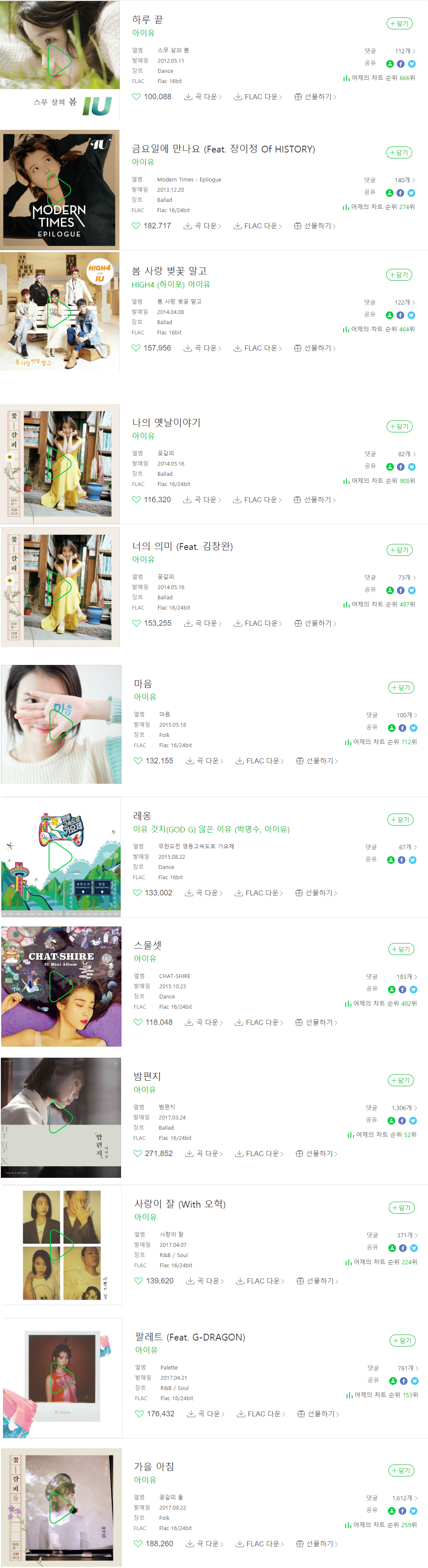The width and height of the screenshot is (428, 1568).
Task: Download the track 봄 사랑 벚꽃 말고 via 곡 다운
Action: pyautogui.click(x=203, y=348)
